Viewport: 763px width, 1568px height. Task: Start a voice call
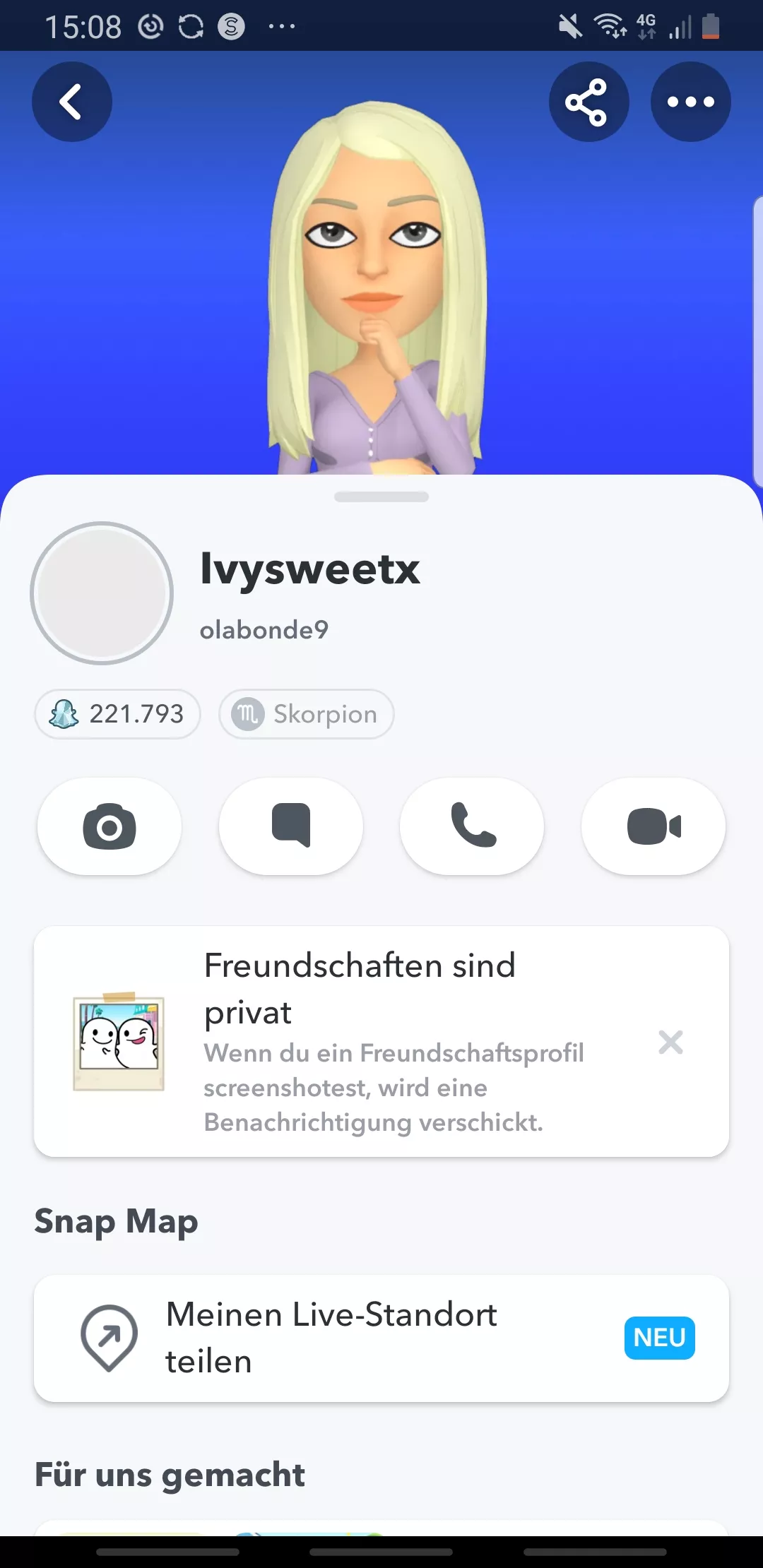click(x=472, y=826)
